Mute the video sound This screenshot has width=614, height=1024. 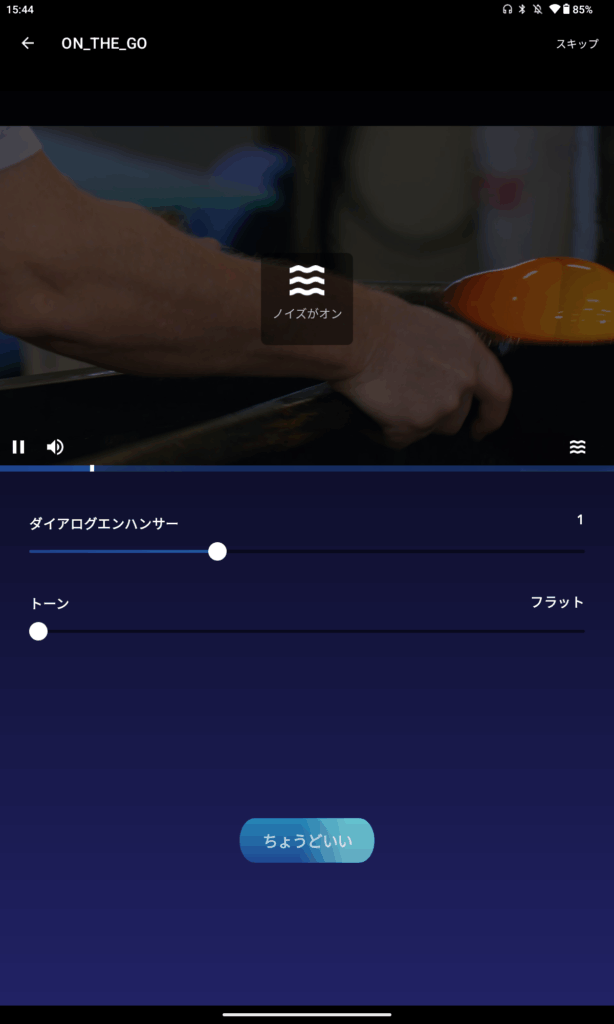55,447
